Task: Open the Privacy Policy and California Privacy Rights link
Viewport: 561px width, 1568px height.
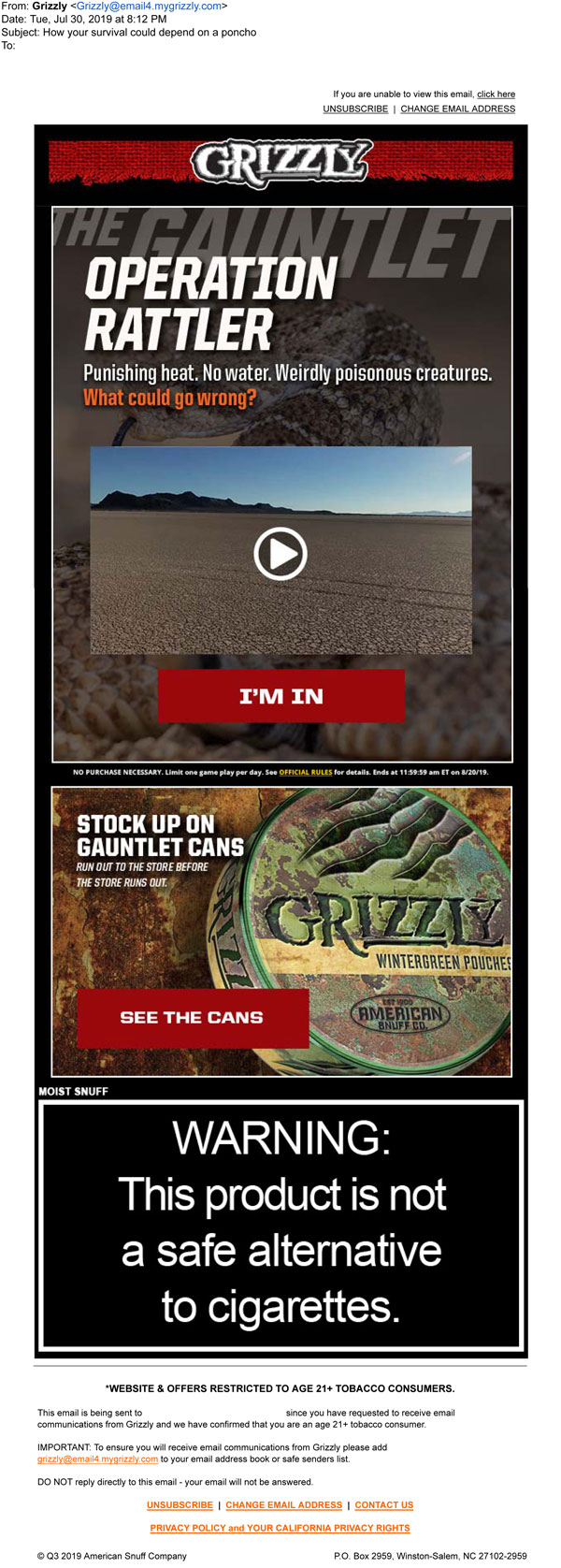Action: (280, 1528)
